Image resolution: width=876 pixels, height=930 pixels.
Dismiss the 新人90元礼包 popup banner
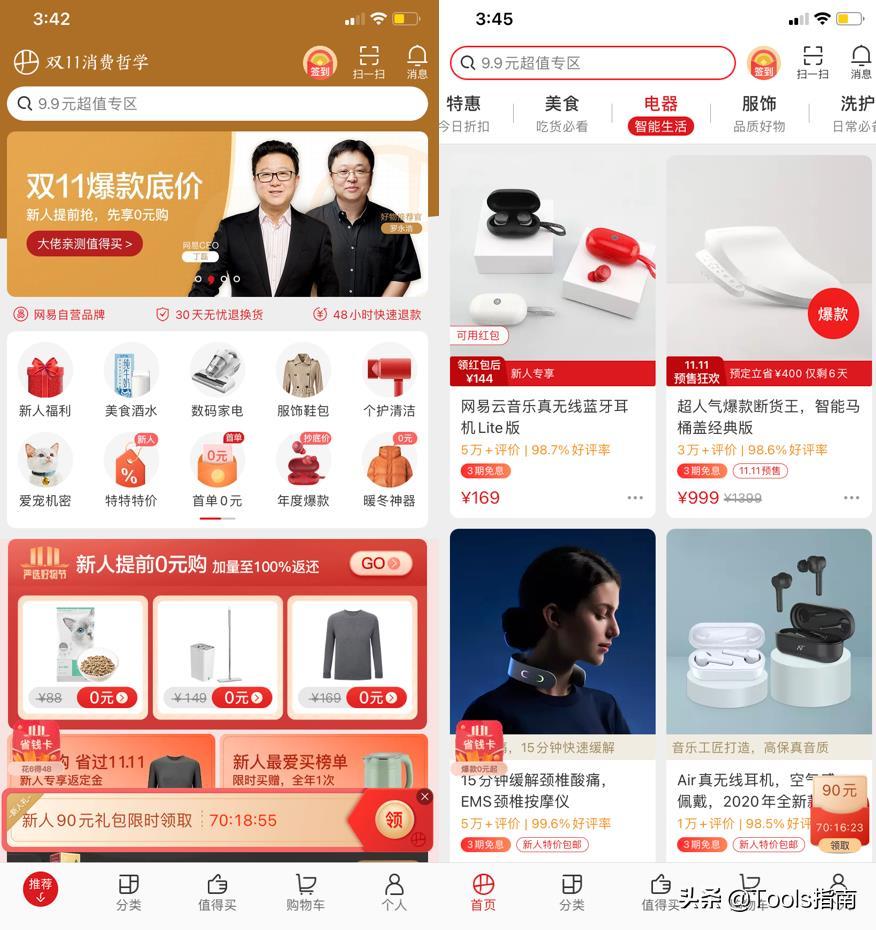point(425,797)
